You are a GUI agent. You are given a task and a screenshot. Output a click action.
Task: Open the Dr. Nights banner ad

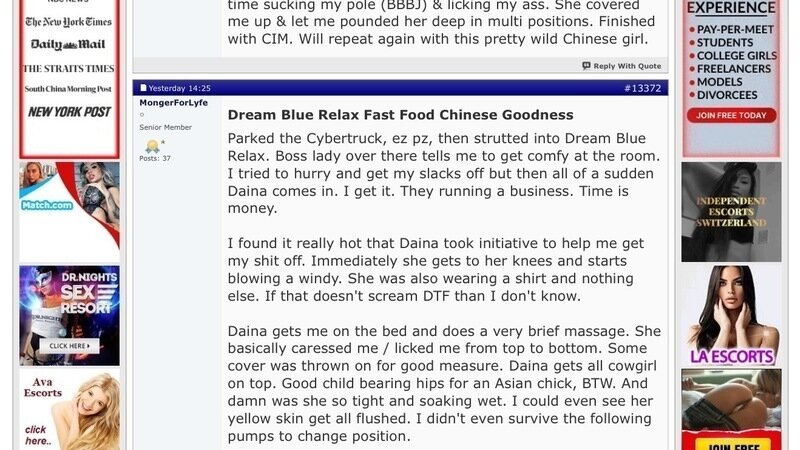click(69, 315)
